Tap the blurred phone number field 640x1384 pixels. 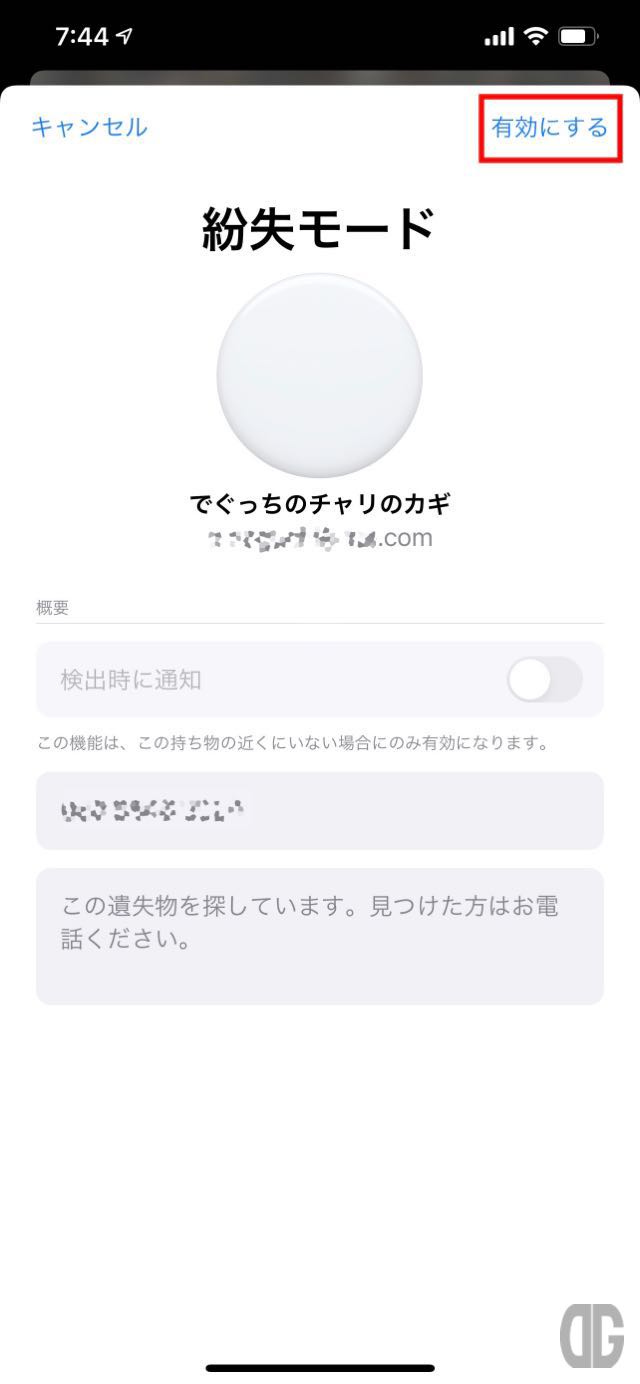click(319, 810)
